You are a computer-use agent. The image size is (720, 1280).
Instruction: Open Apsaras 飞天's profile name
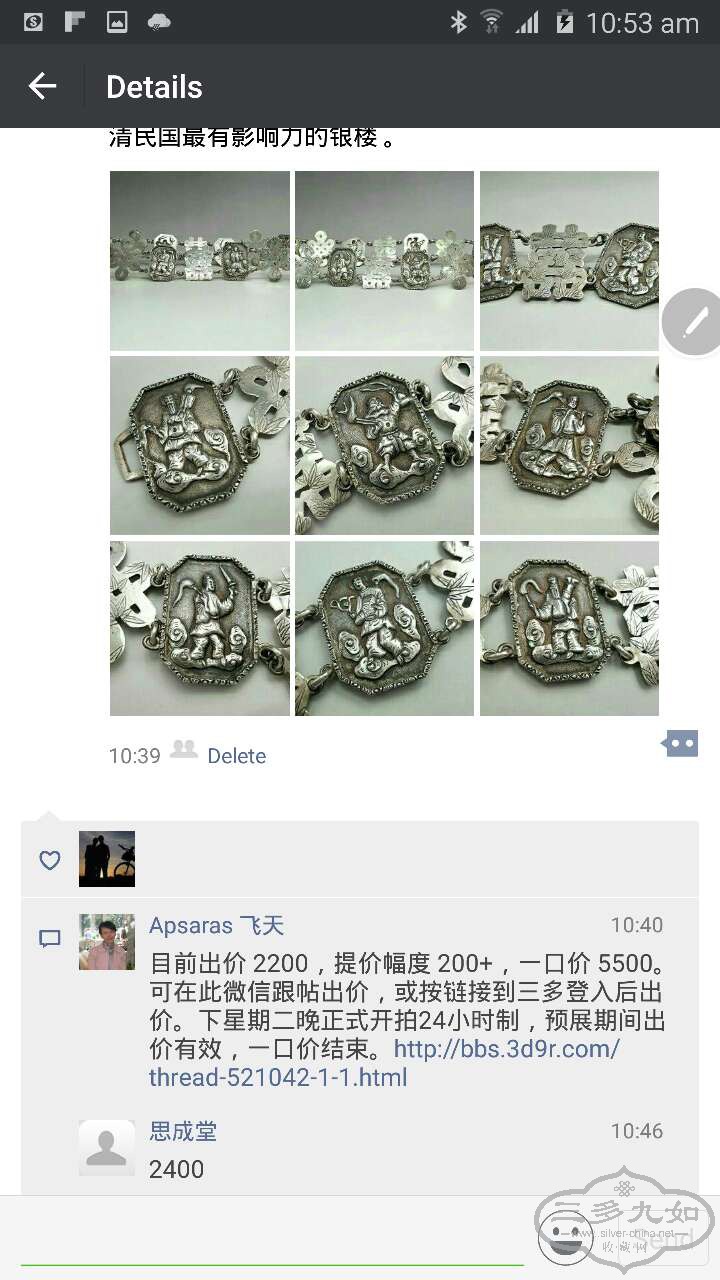[x=216, y=926]
